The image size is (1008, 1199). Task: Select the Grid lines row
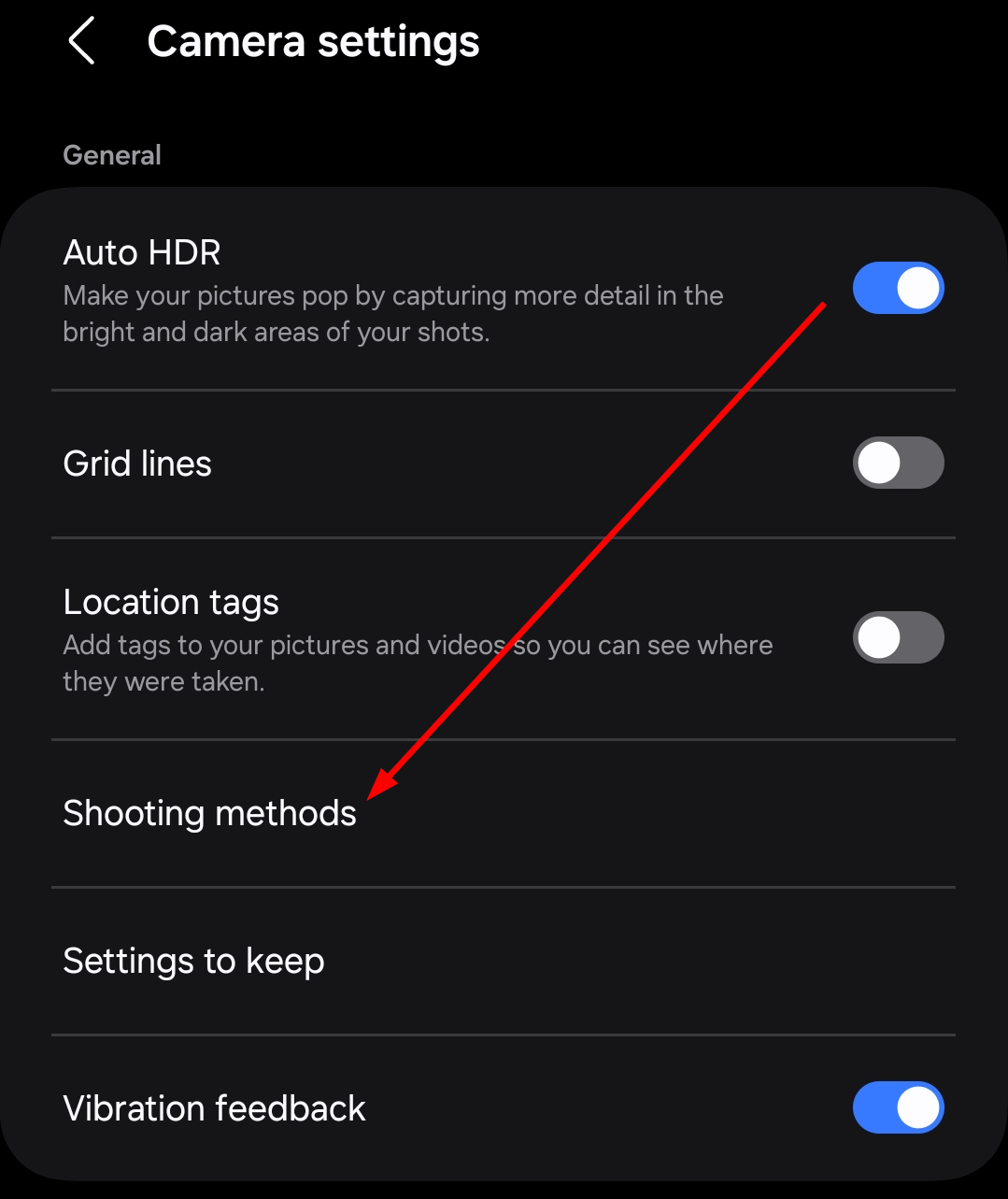[x=374, y=462]
